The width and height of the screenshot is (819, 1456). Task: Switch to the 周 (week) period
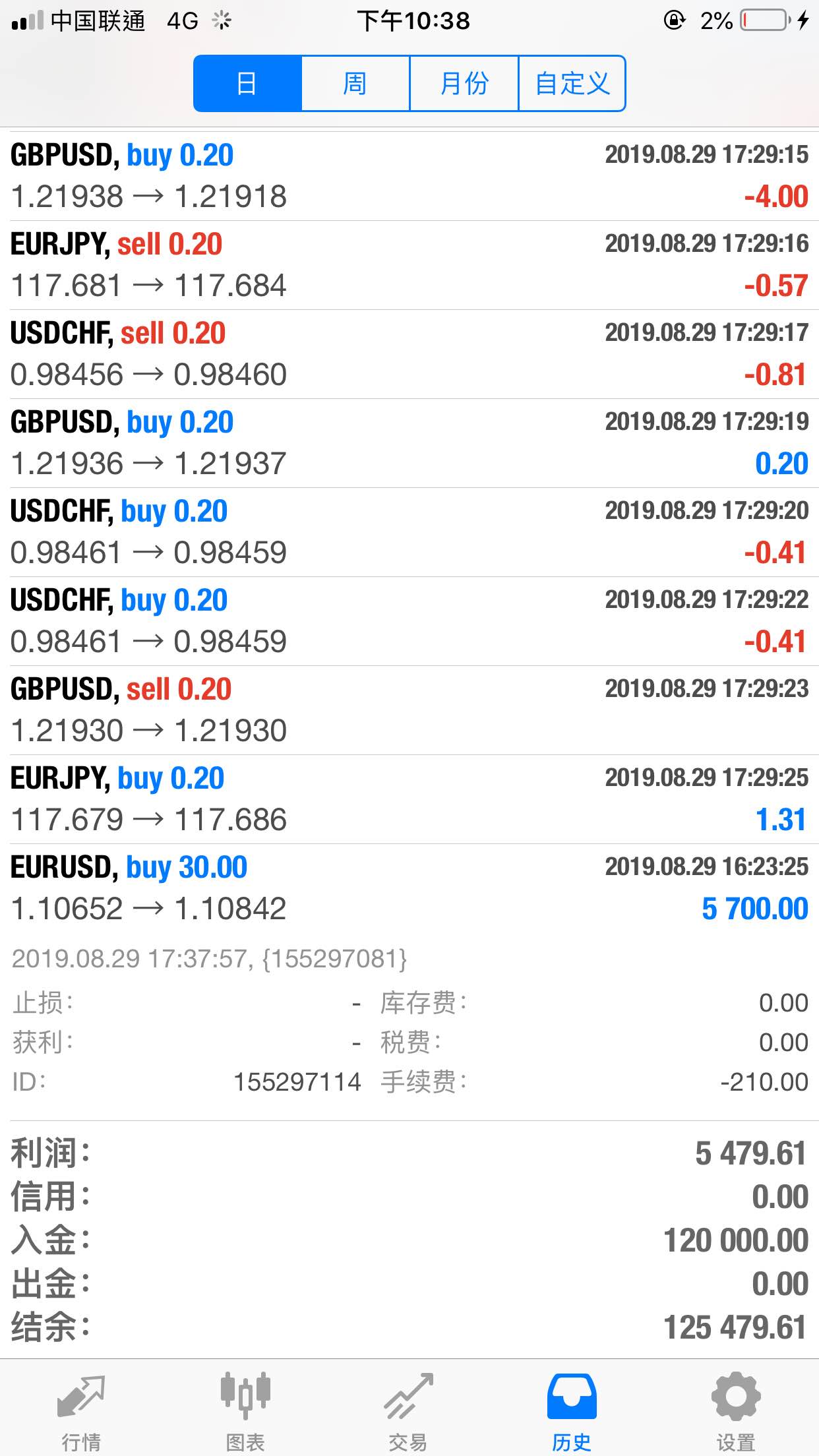click(355, 84)
